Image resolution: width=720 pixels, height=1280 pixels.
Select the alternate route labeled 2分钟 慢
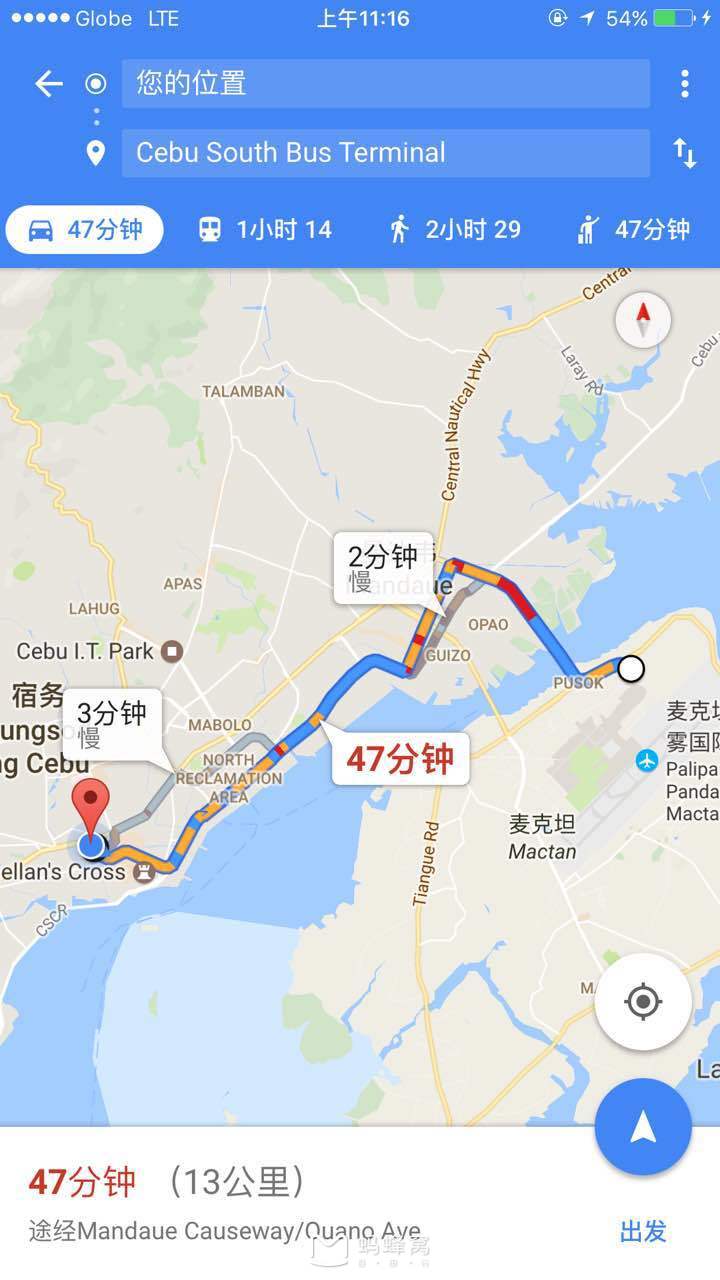382,567
